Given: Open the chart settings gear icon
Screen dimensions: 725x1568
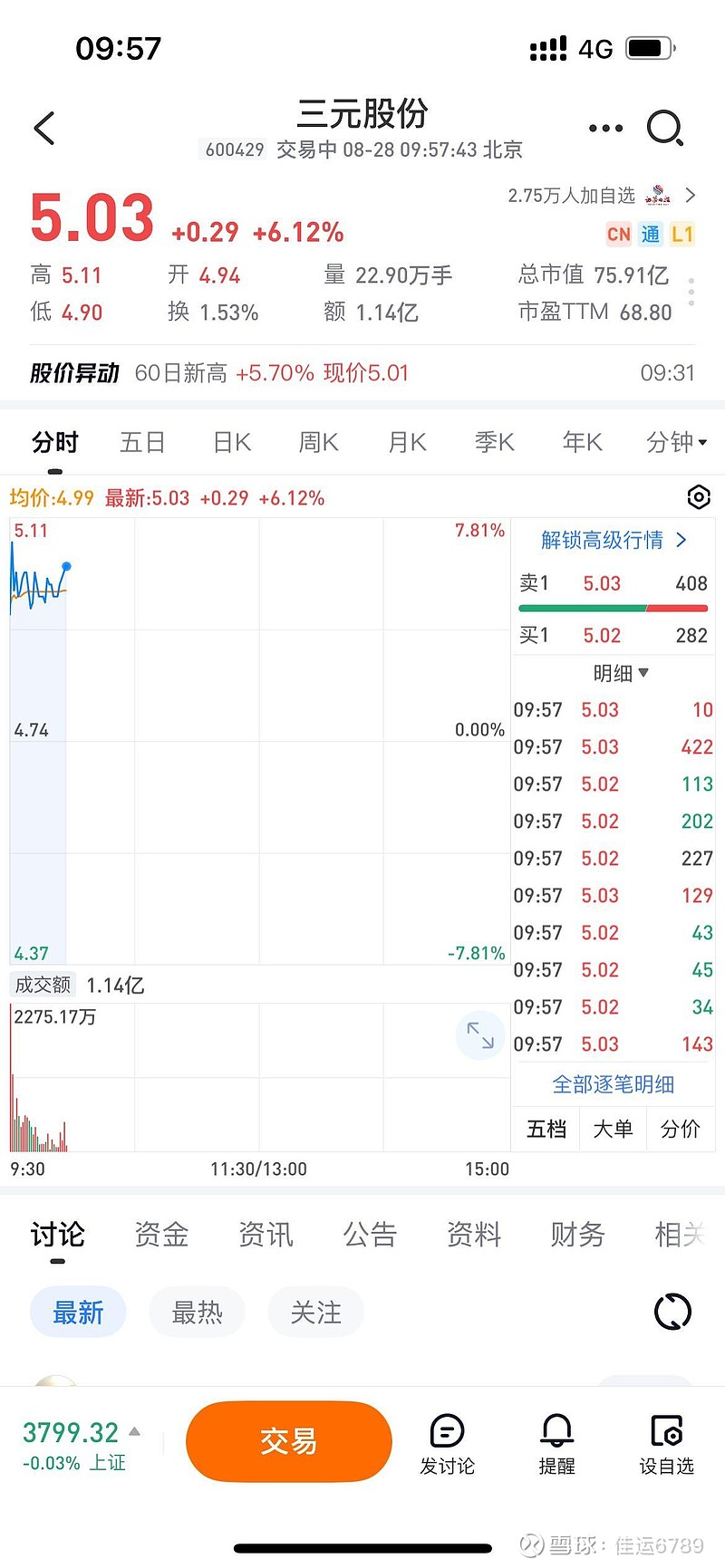Looking at the screenshot, I should (x=698, y=497).
